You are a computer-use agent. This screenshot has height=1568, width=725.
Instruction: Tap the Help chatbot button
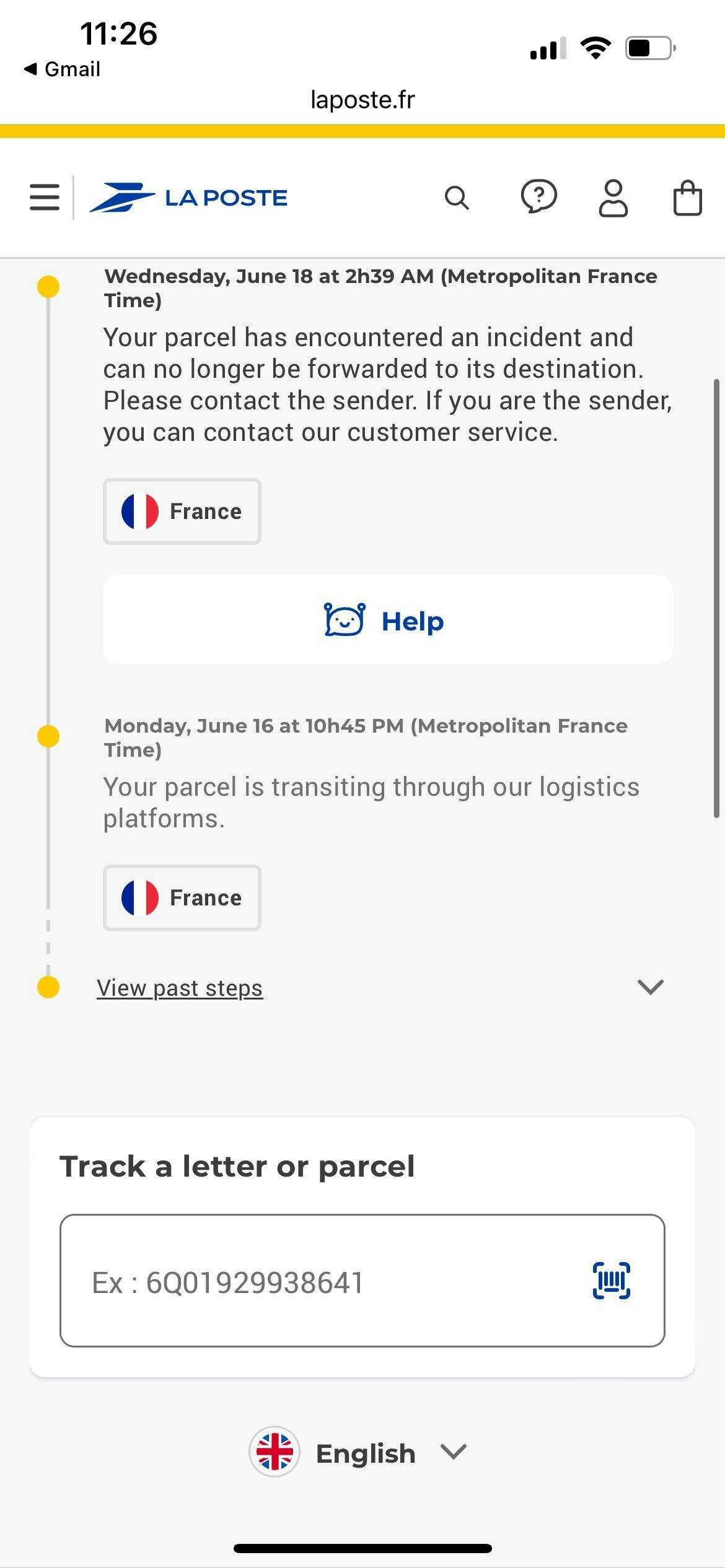point(388,620)
